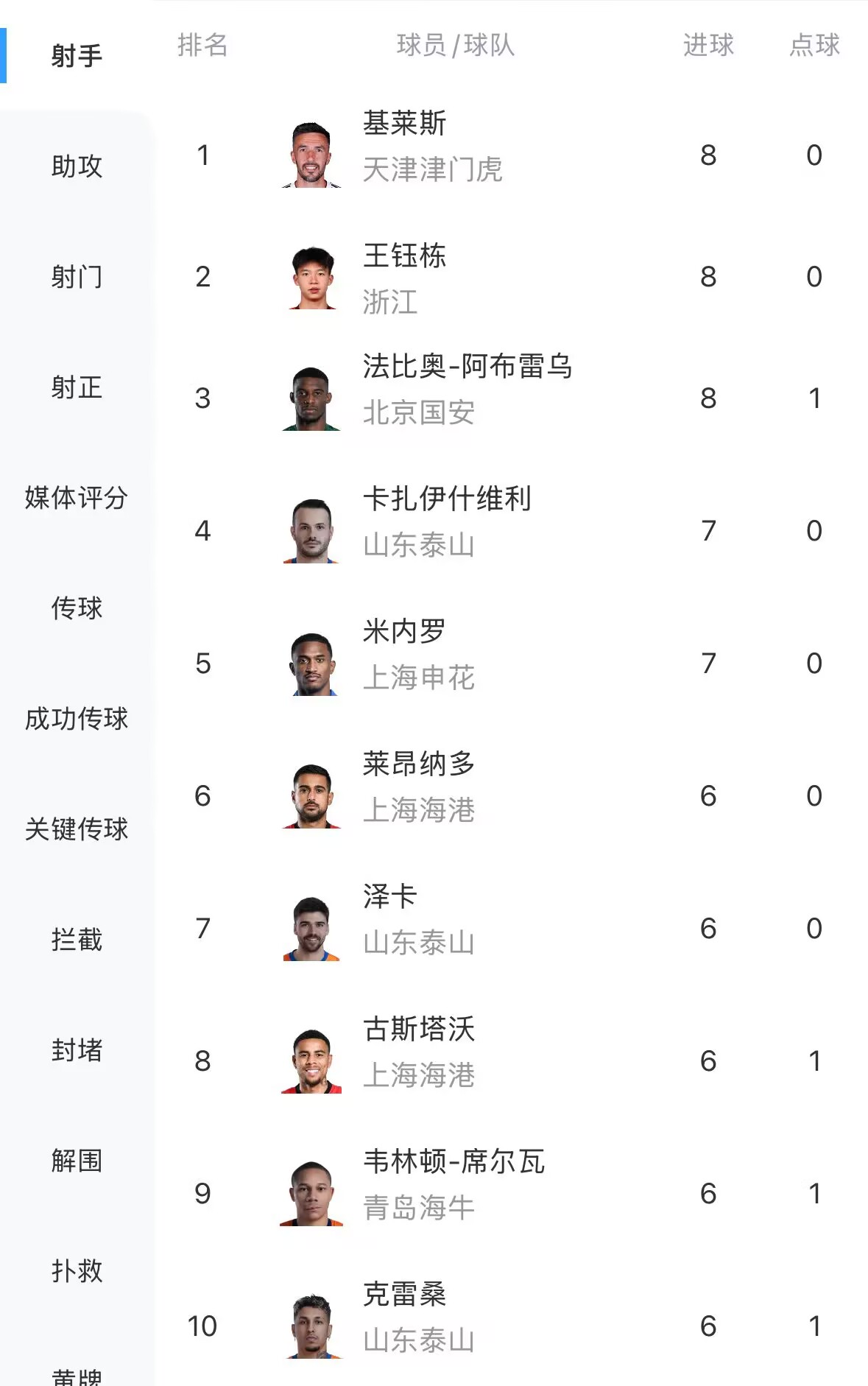Open the 射正 ranking tab
The width and height of the screenshot is (868, 1386).
(x=77, y=387)
